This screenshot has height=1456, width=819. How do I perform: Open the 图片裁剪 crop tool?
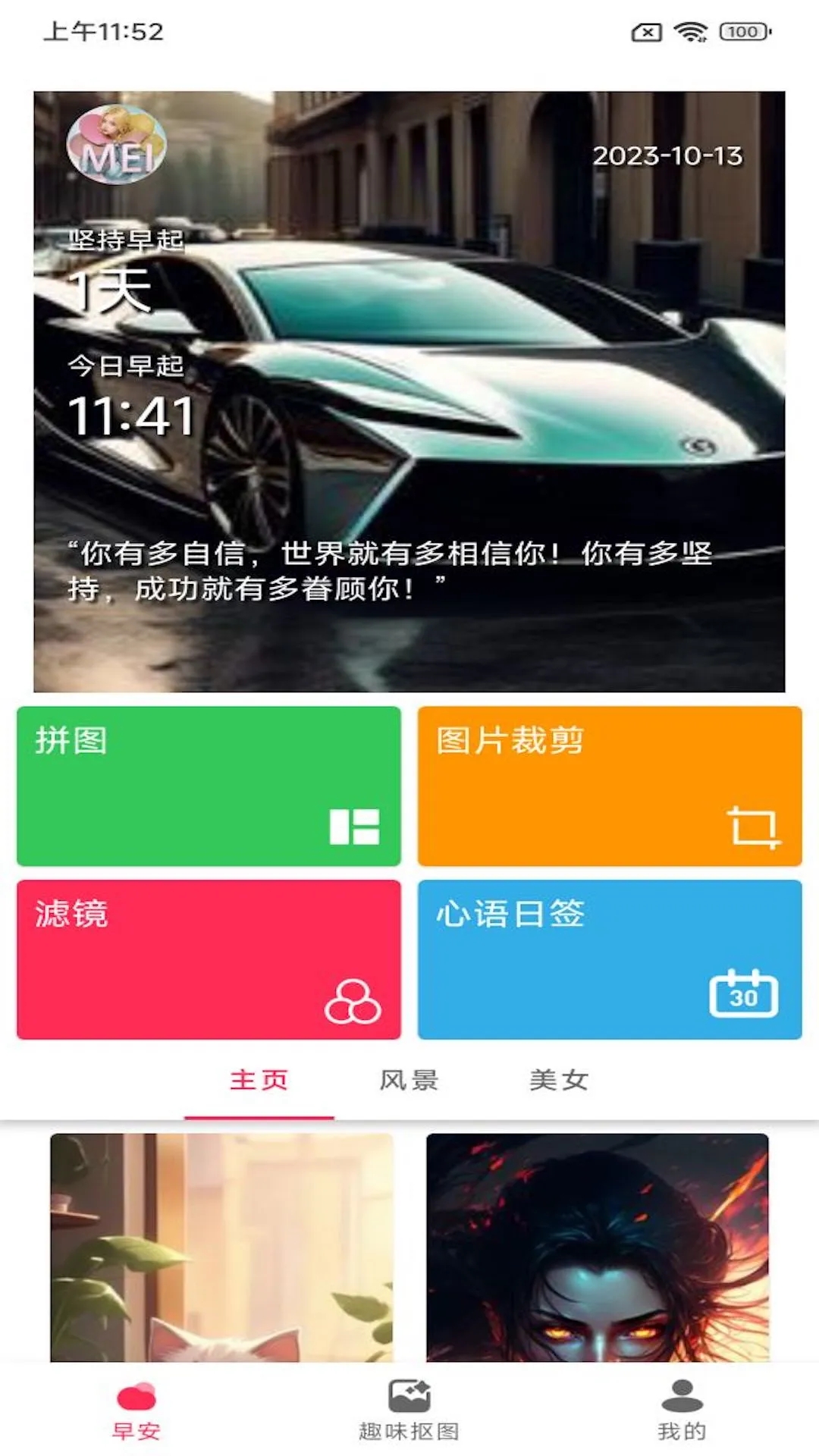(x=609, y=786)
